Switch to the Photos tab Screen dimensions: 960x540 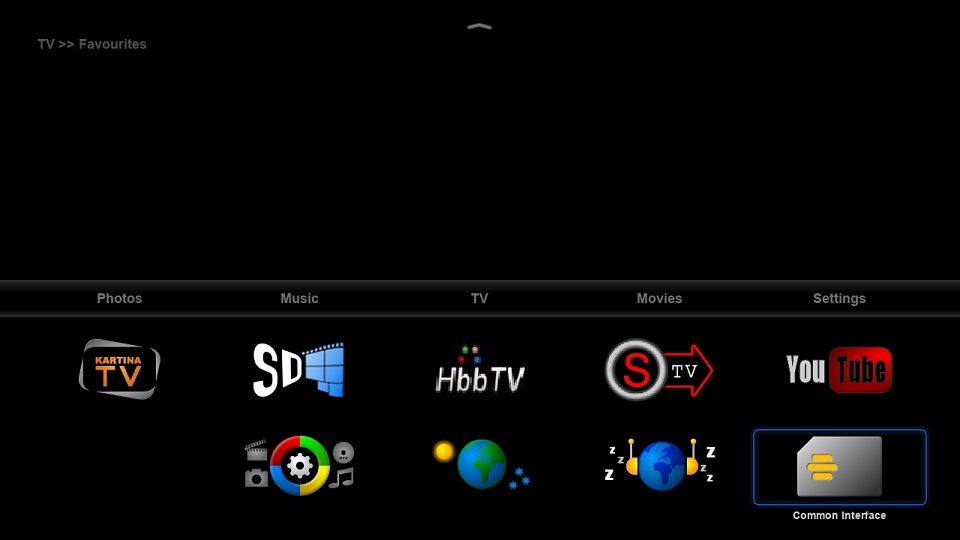119,298
